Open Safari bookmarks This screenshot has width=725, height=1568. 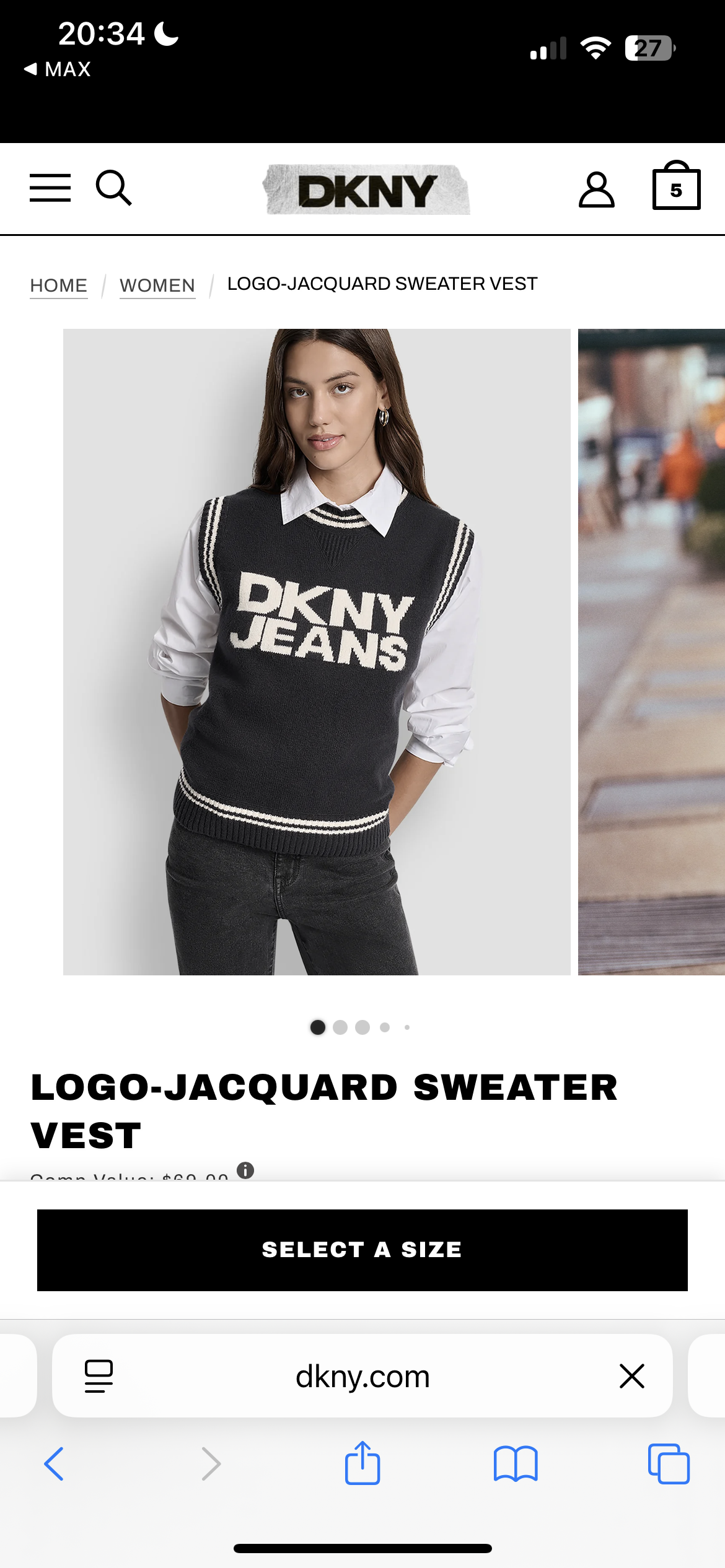pos(516,1464)
